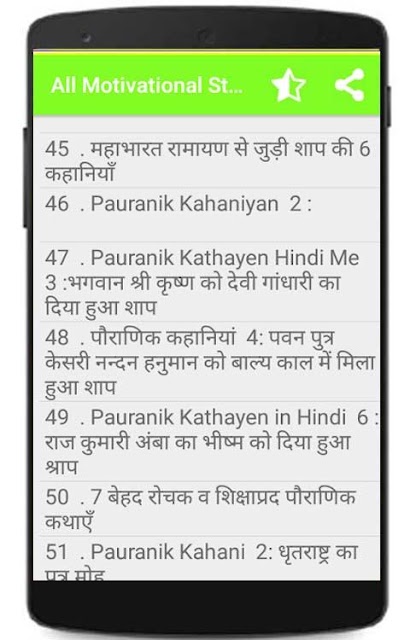
Task: Open story 48 about Hanuman's childhood curse
Action: pos(208,362)
